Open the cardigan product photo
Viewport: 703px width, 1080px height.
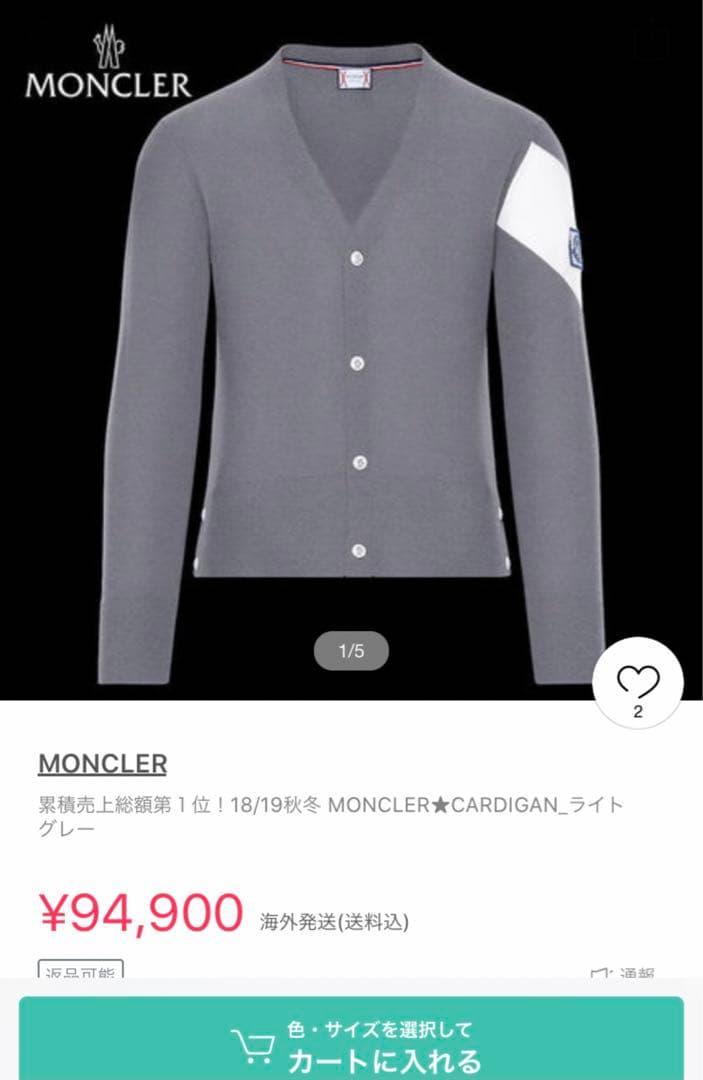(x=351, y=360)
